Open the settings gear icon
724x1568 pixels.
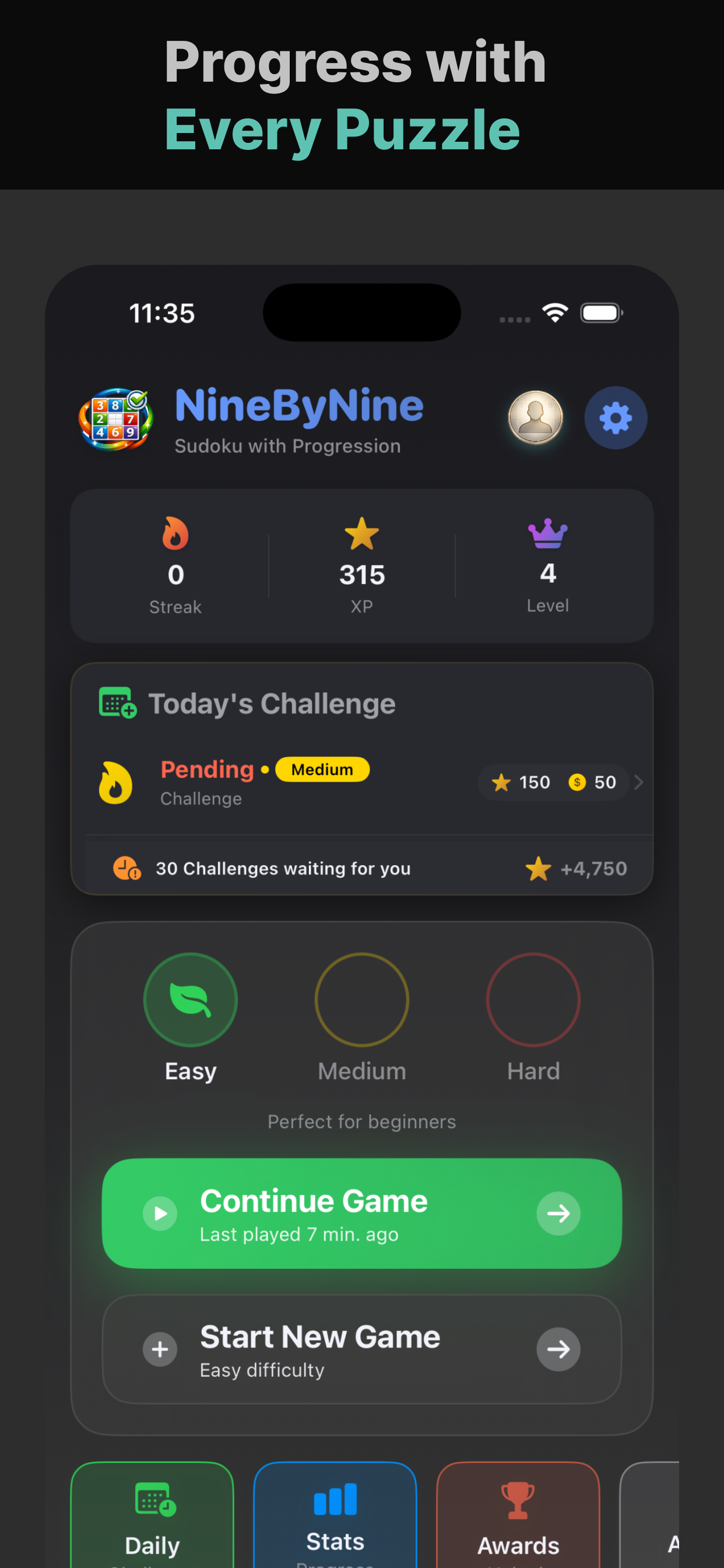616,418
